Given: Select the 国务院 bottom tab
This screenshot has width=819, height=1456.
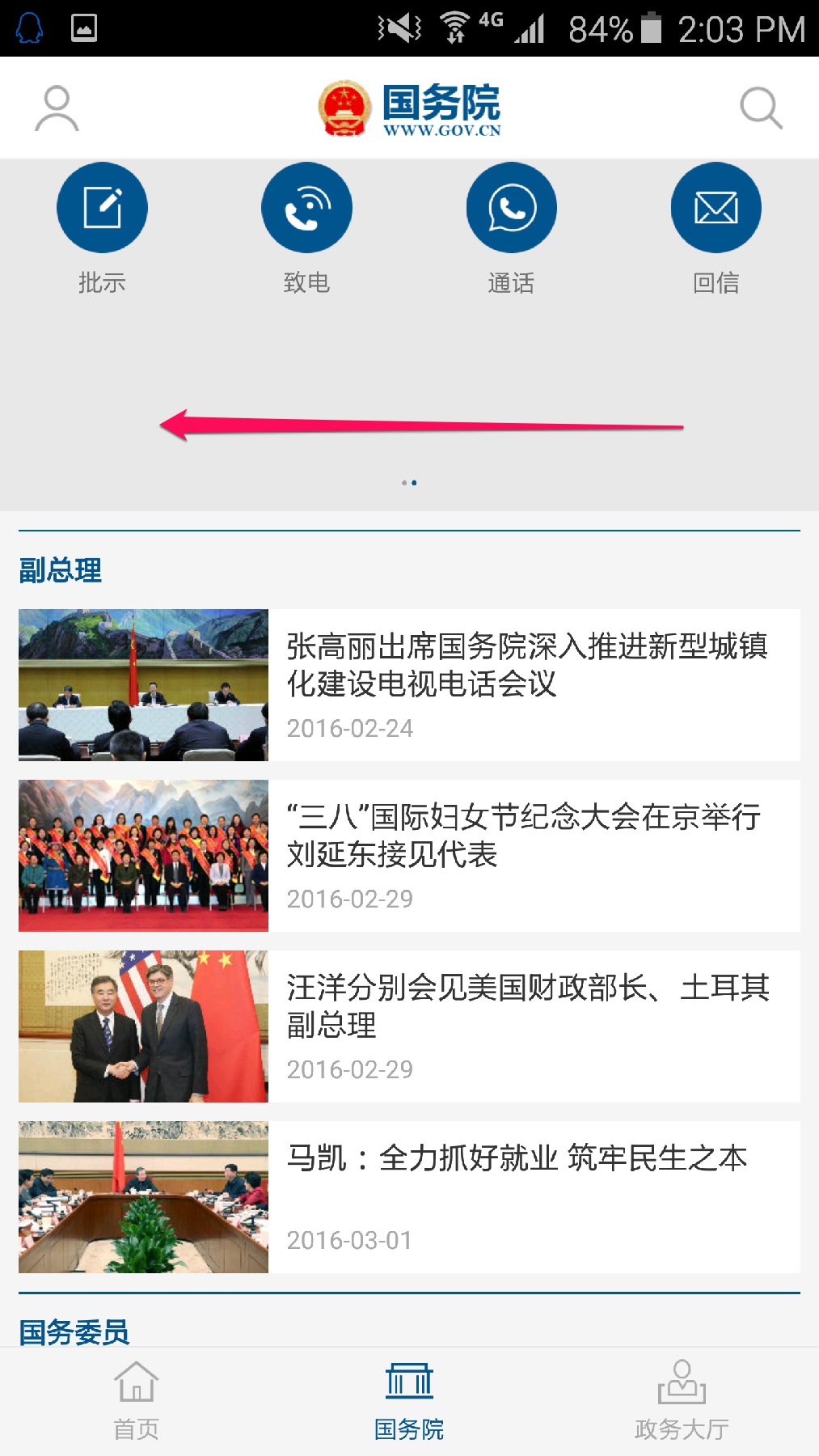Looking at the screenshot, I should 409,1401.
